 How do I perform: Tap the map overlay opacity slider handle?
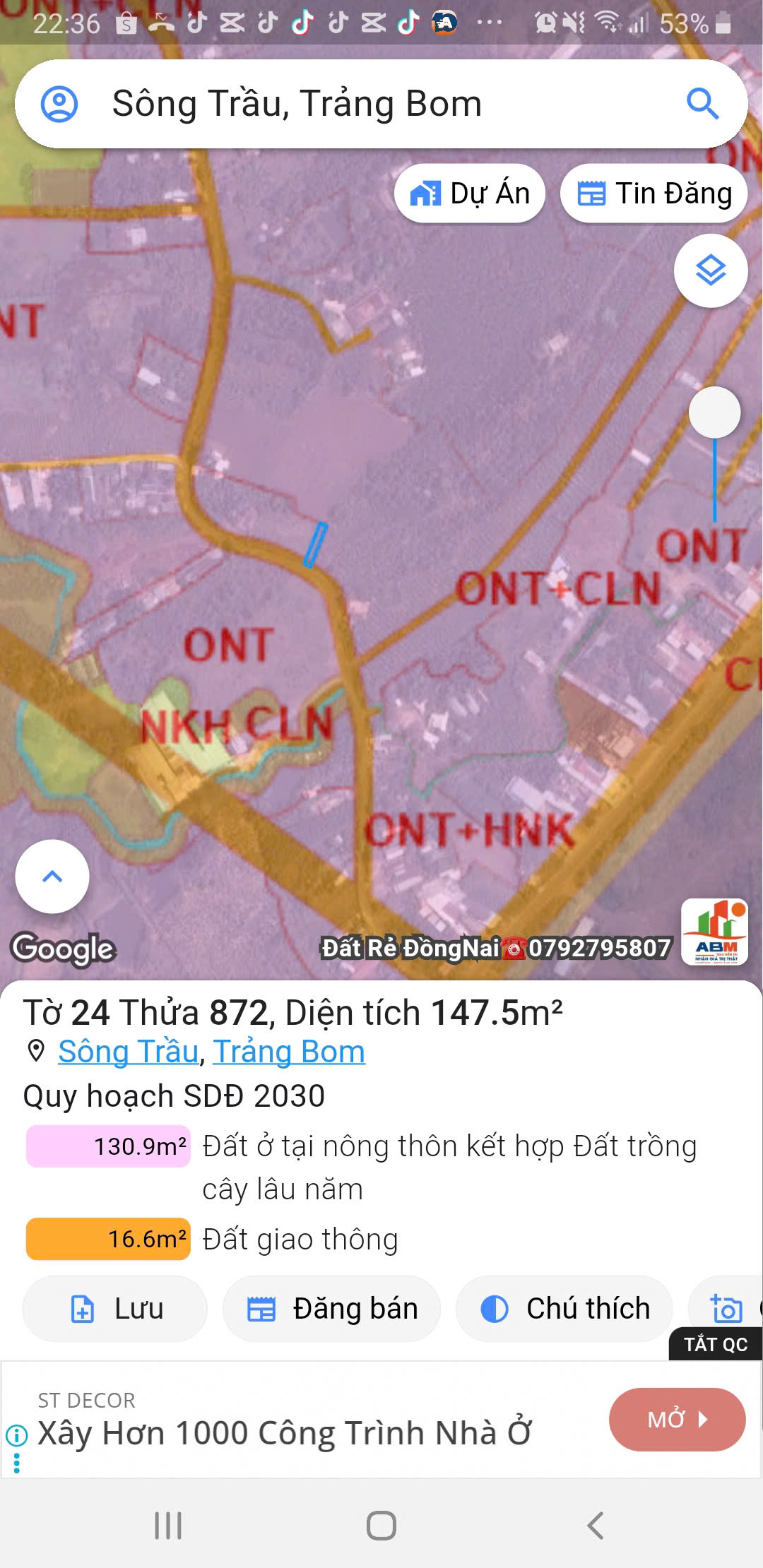714,412
